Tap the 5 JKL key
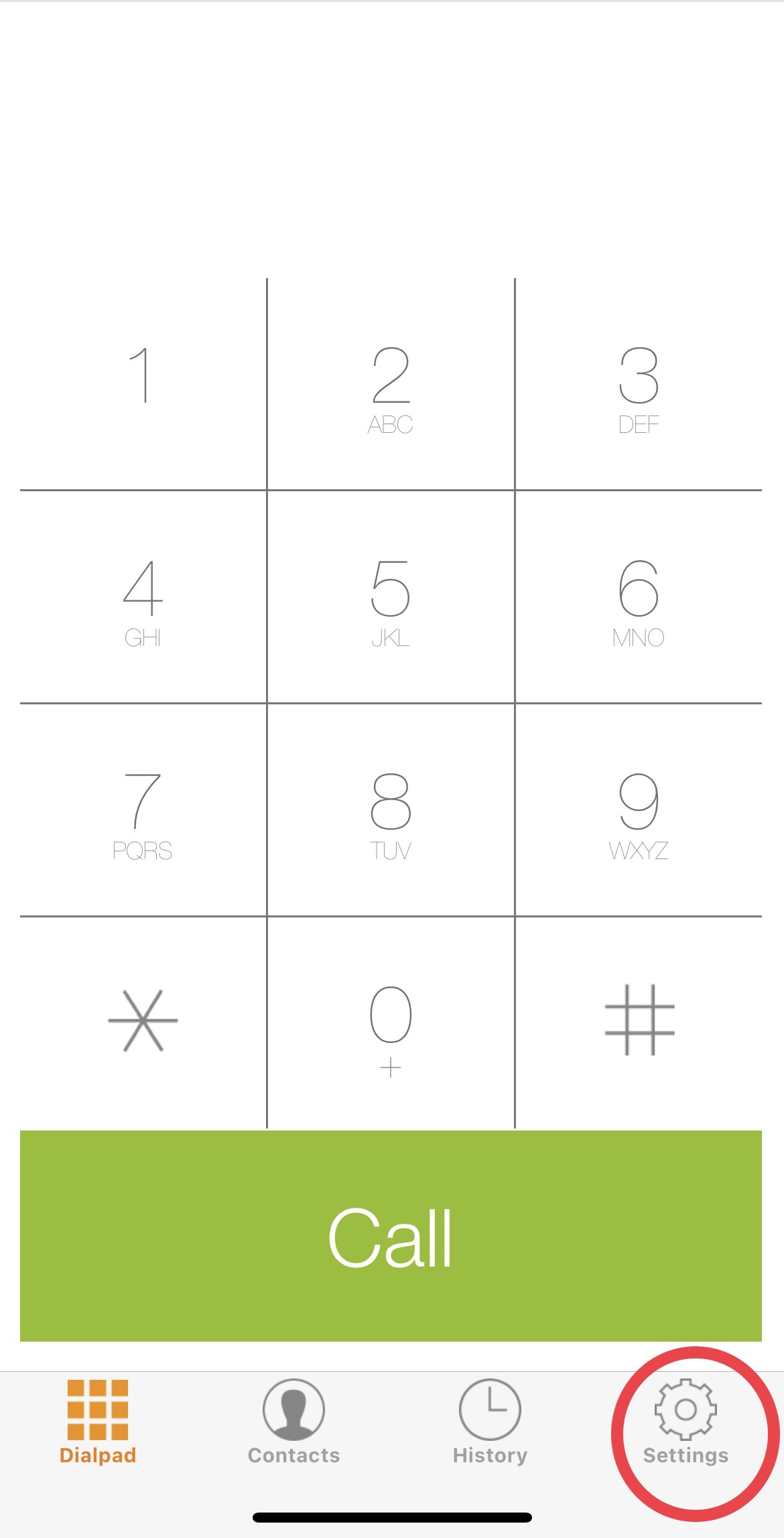Image resolution: width=784 pixels, height=1538 pixels. [391, 596]
